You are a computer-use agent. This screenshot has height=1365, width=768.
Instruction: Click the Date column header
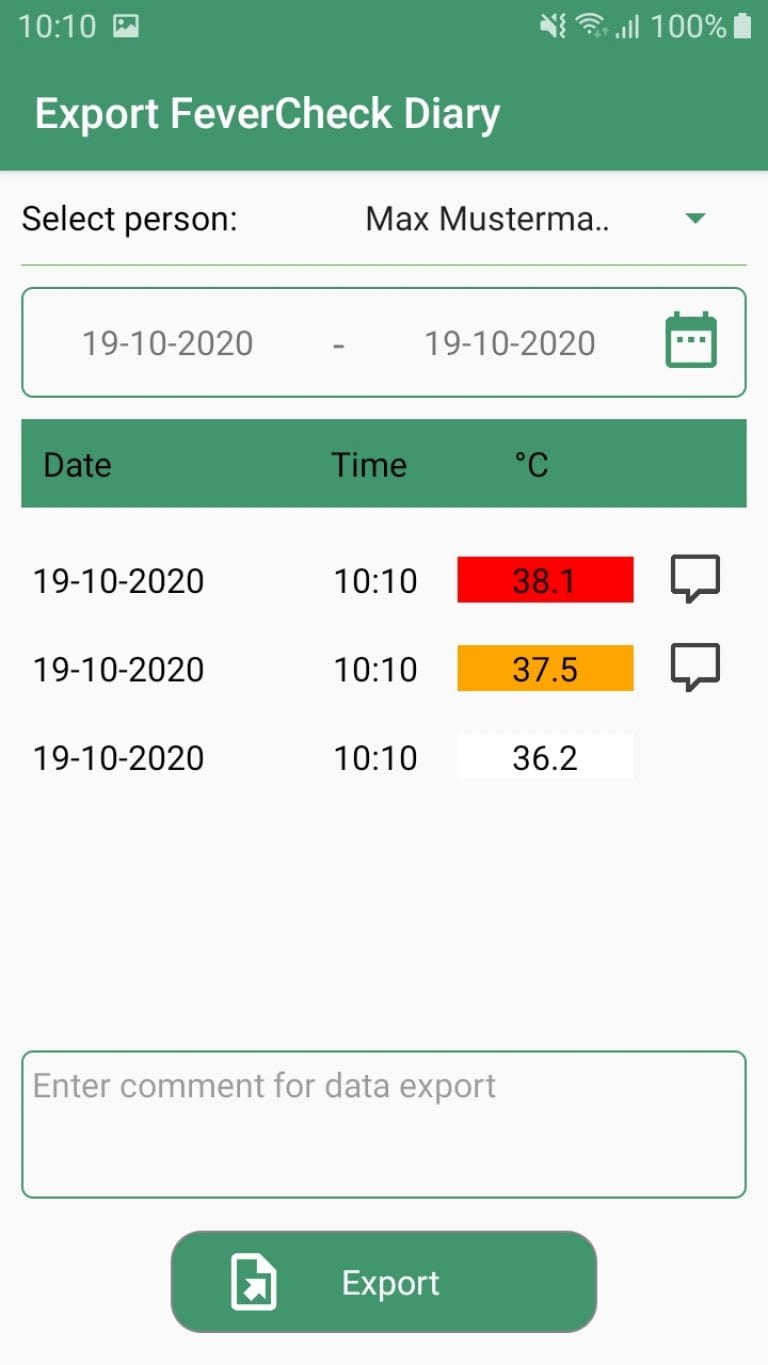pos(77,464)
